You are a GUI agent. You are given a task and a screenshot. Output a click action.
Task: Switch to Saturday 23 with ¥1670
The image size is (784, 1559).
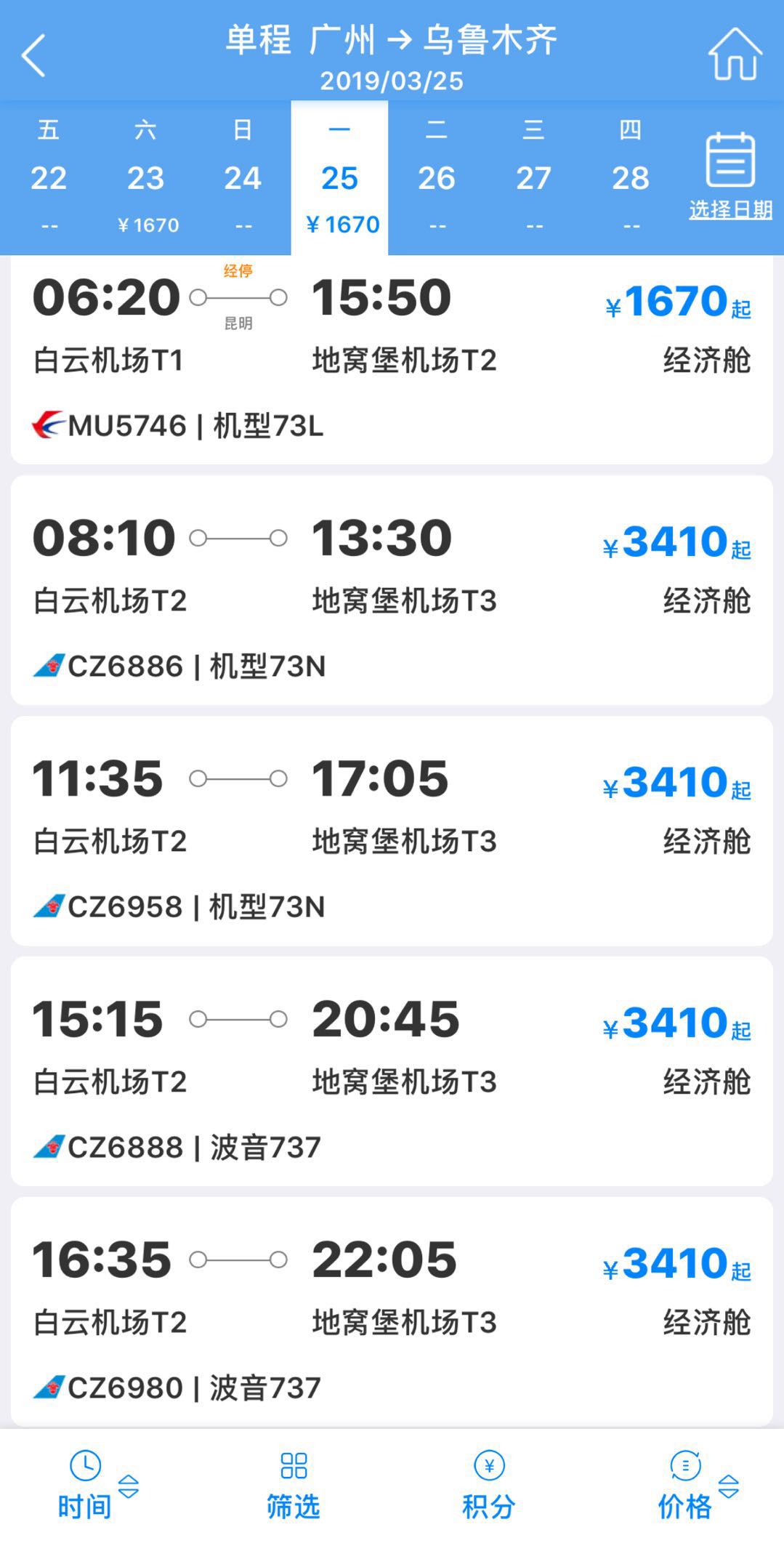click(x=146, y=178)
